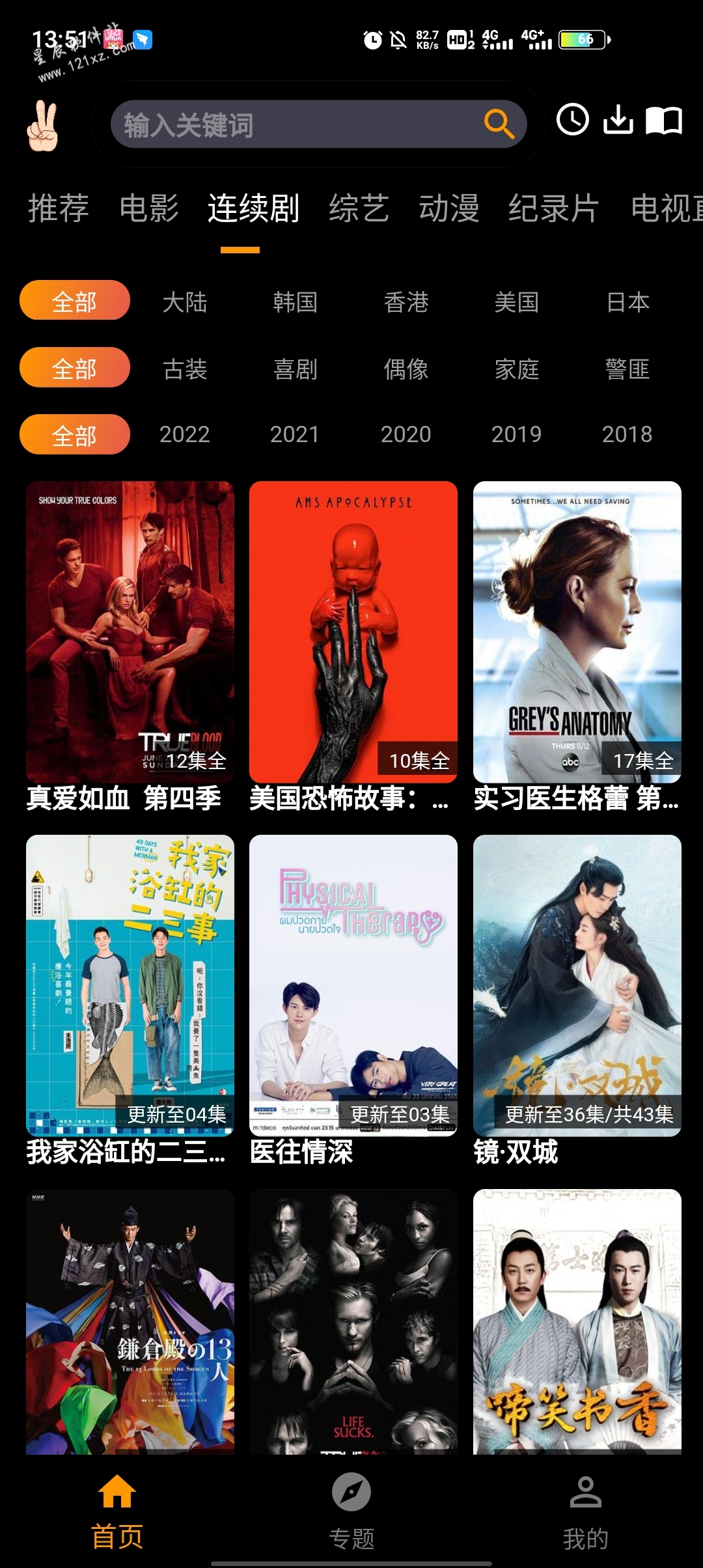703x1568 pixels.
Task: Switch to the 纪录片 tab
Action: pos(553,208)
